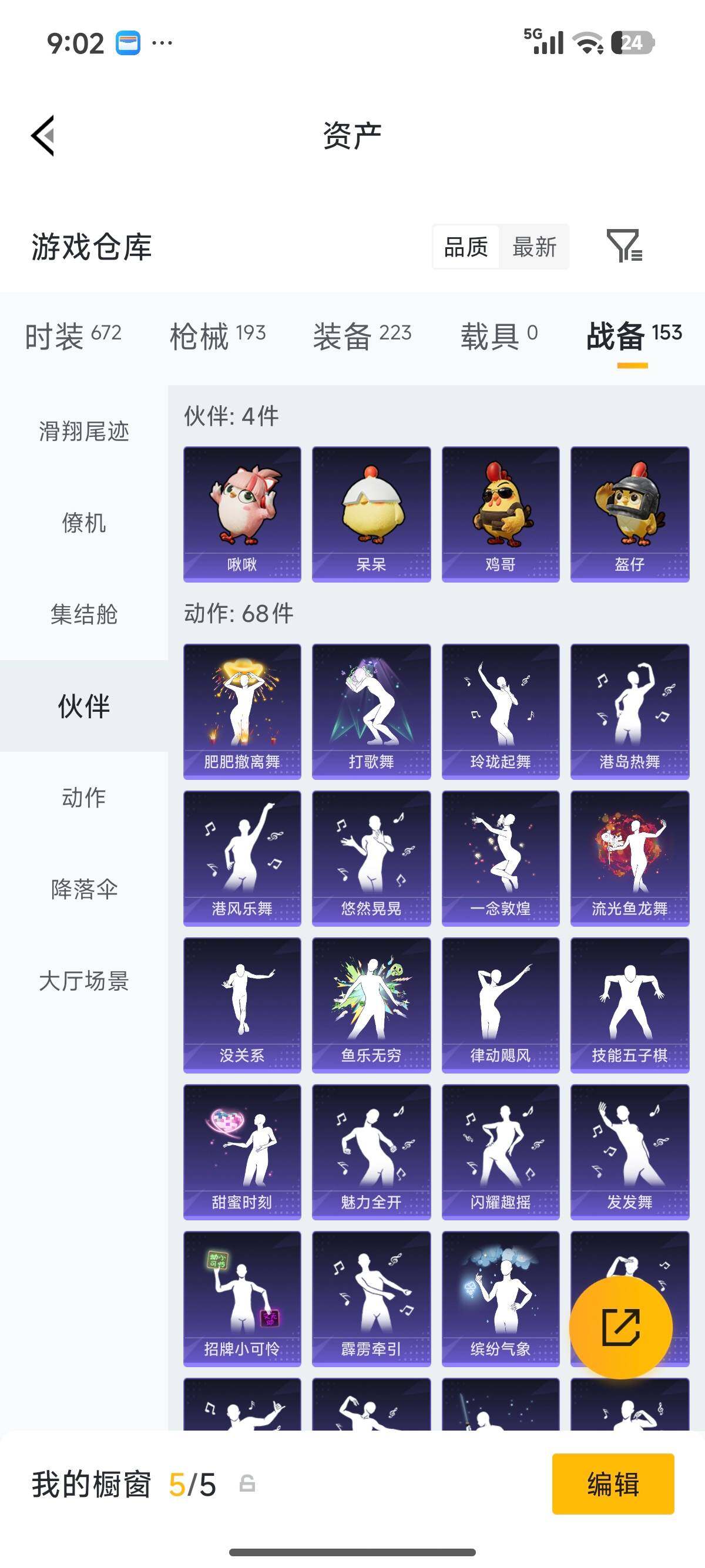
Task: Open the 动作 sidebar category
Action: tap(85, 799)
